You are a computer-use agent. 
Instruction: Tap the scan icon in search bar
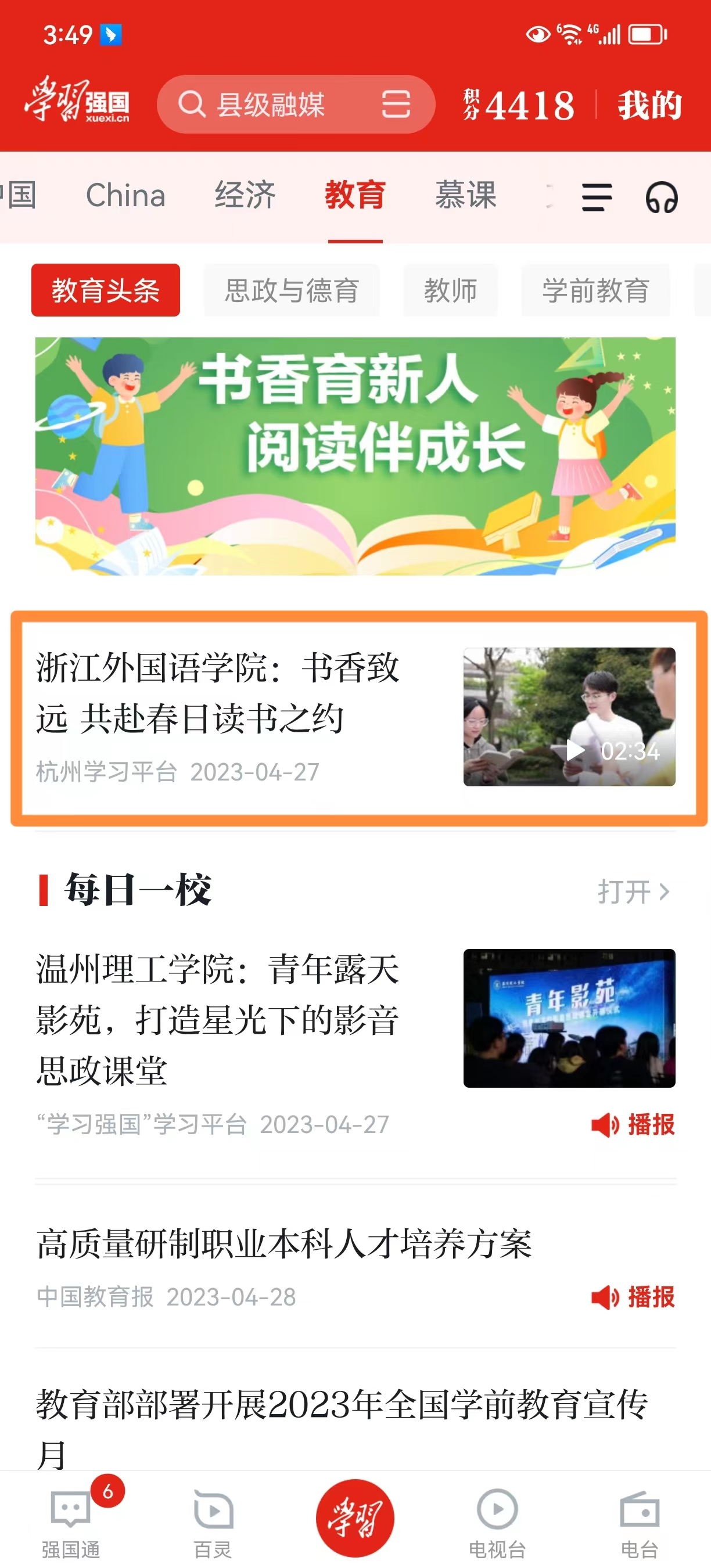click(396, 105)
